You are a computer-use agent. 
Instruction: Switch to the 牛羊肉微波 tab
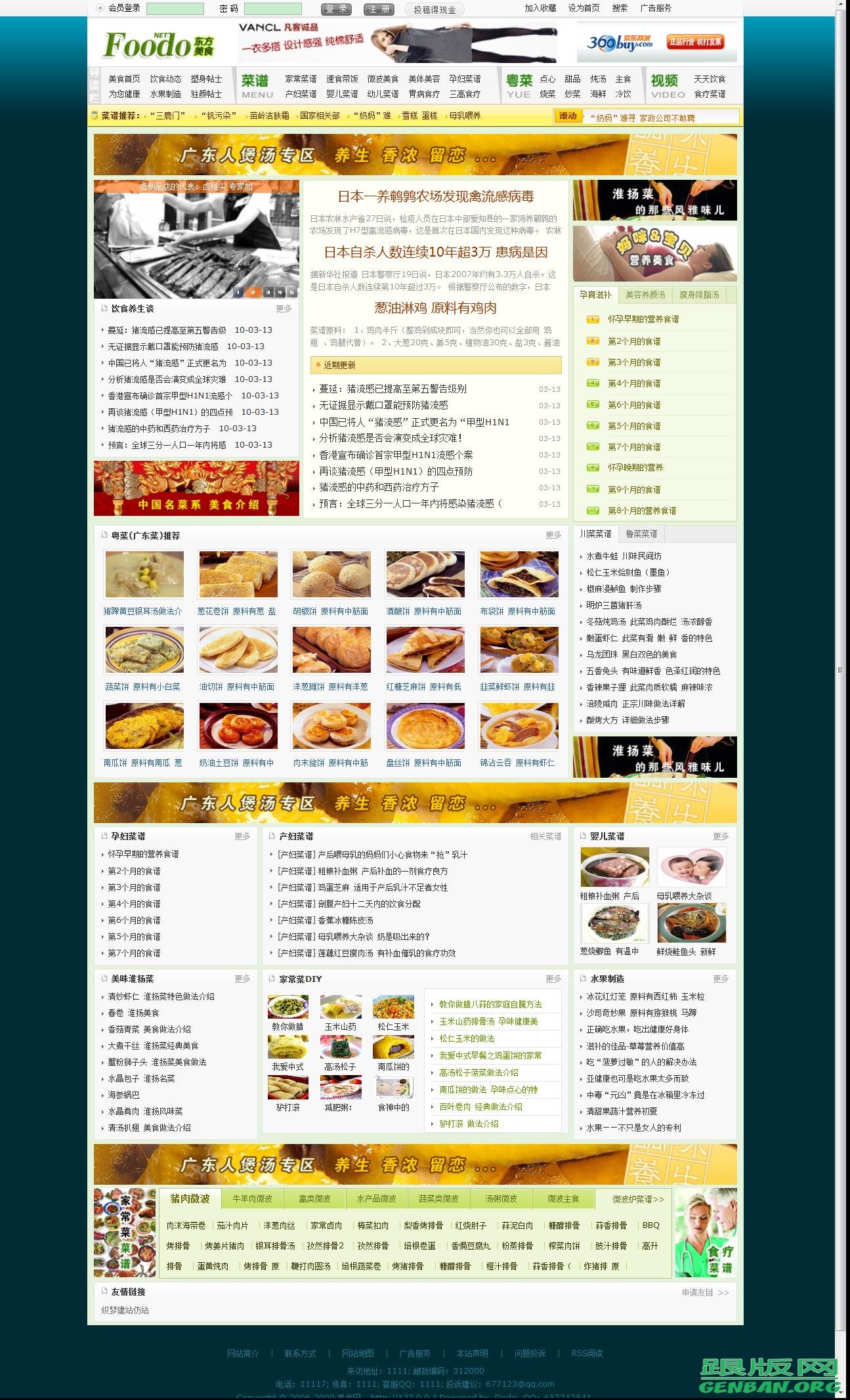click(x=252, y=1198)
